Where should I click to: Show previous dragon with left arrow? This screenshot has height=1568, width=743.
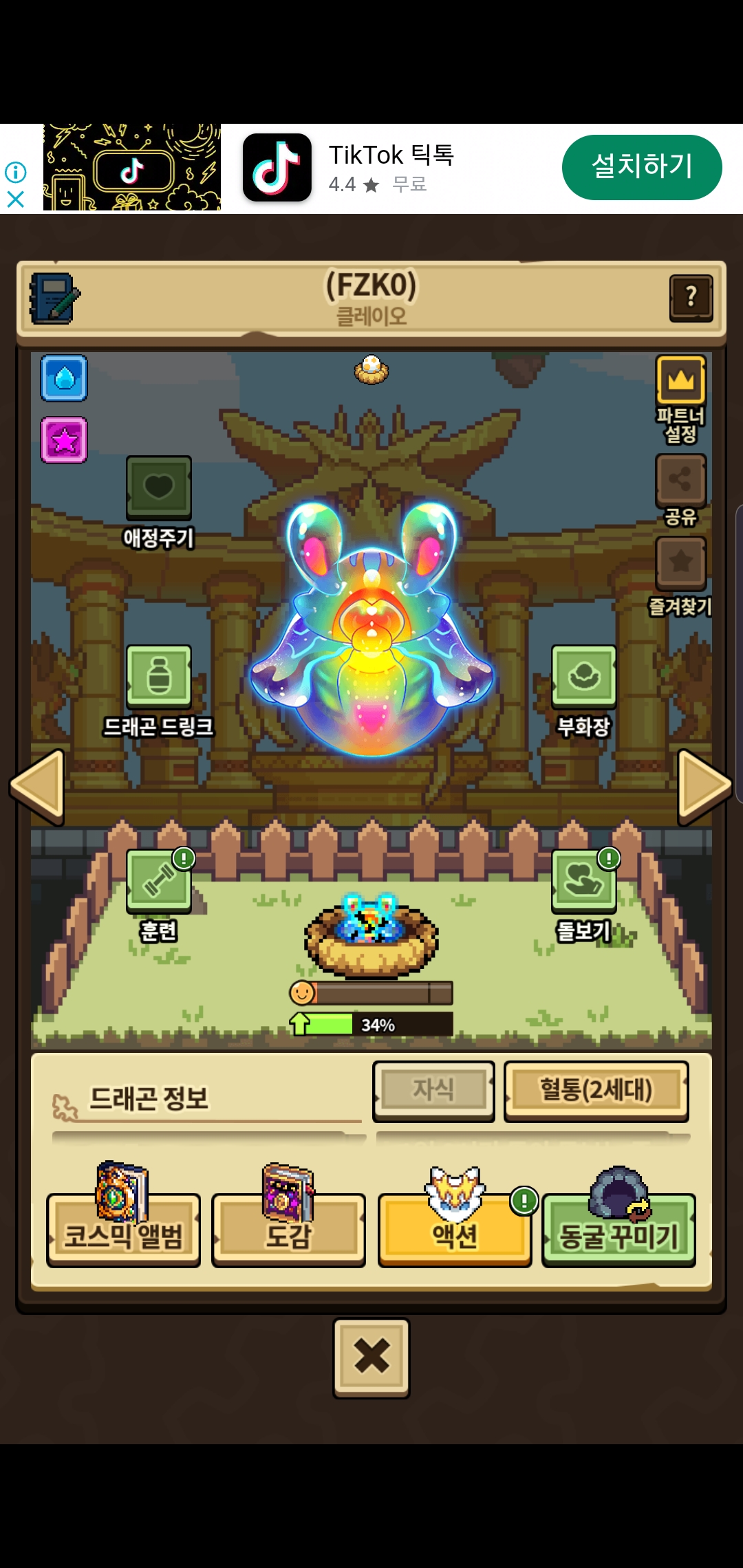pyautogui.click(x=38, y=787)
